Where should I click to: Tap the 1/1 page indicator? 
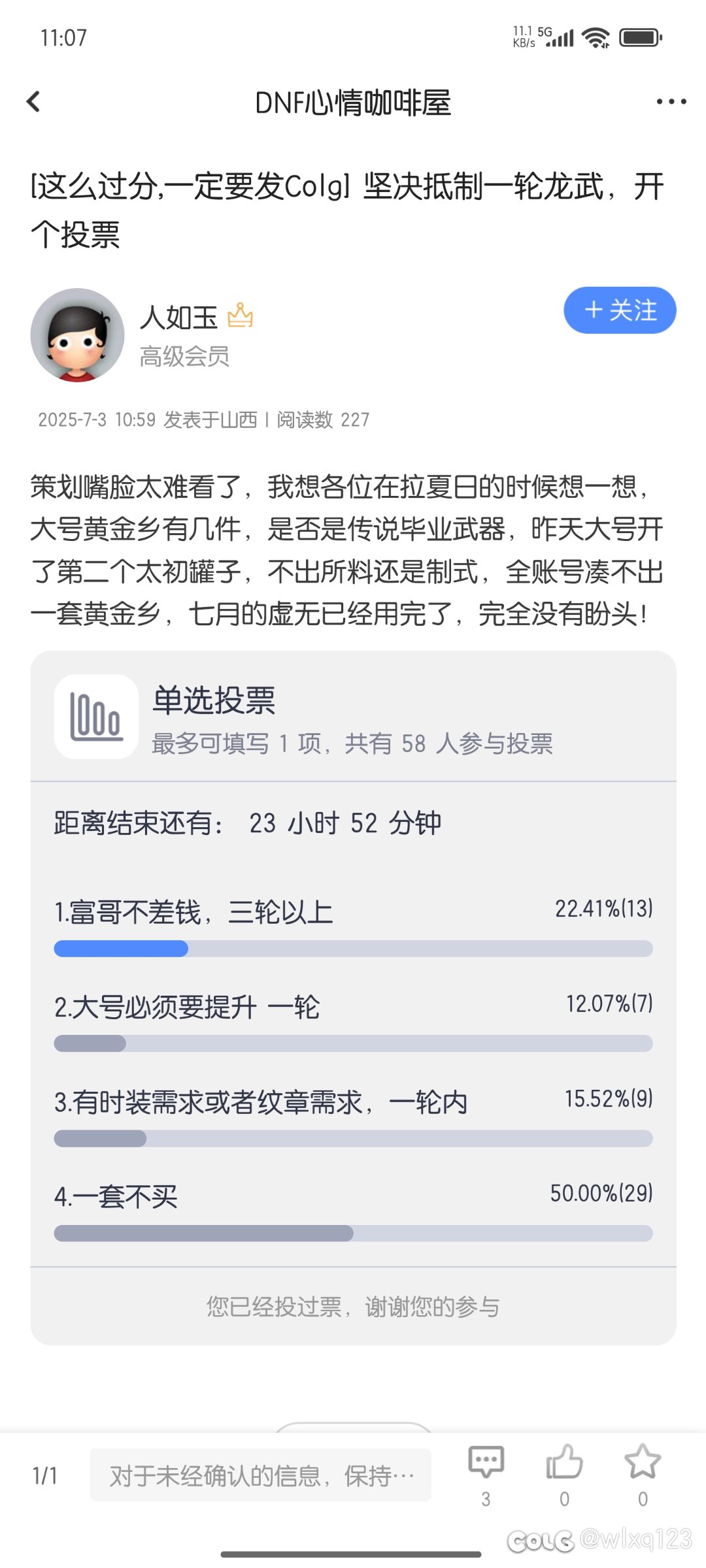point(45,1475)
